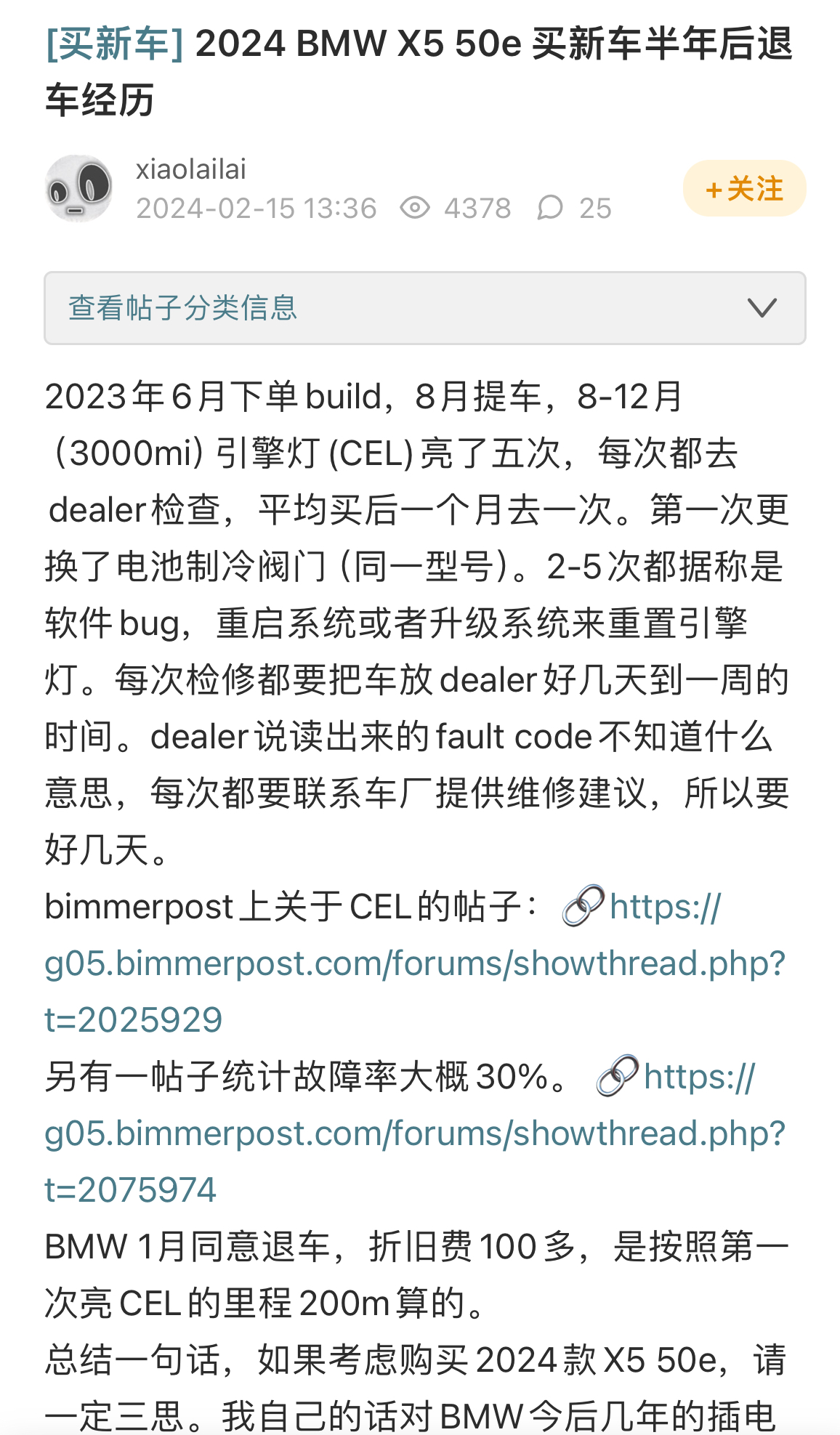Image resolution: width=840 pixels, height=1435 pixels.
Task: Open bimmerpost link t=2075974
Action: (x=415, y=1133)
